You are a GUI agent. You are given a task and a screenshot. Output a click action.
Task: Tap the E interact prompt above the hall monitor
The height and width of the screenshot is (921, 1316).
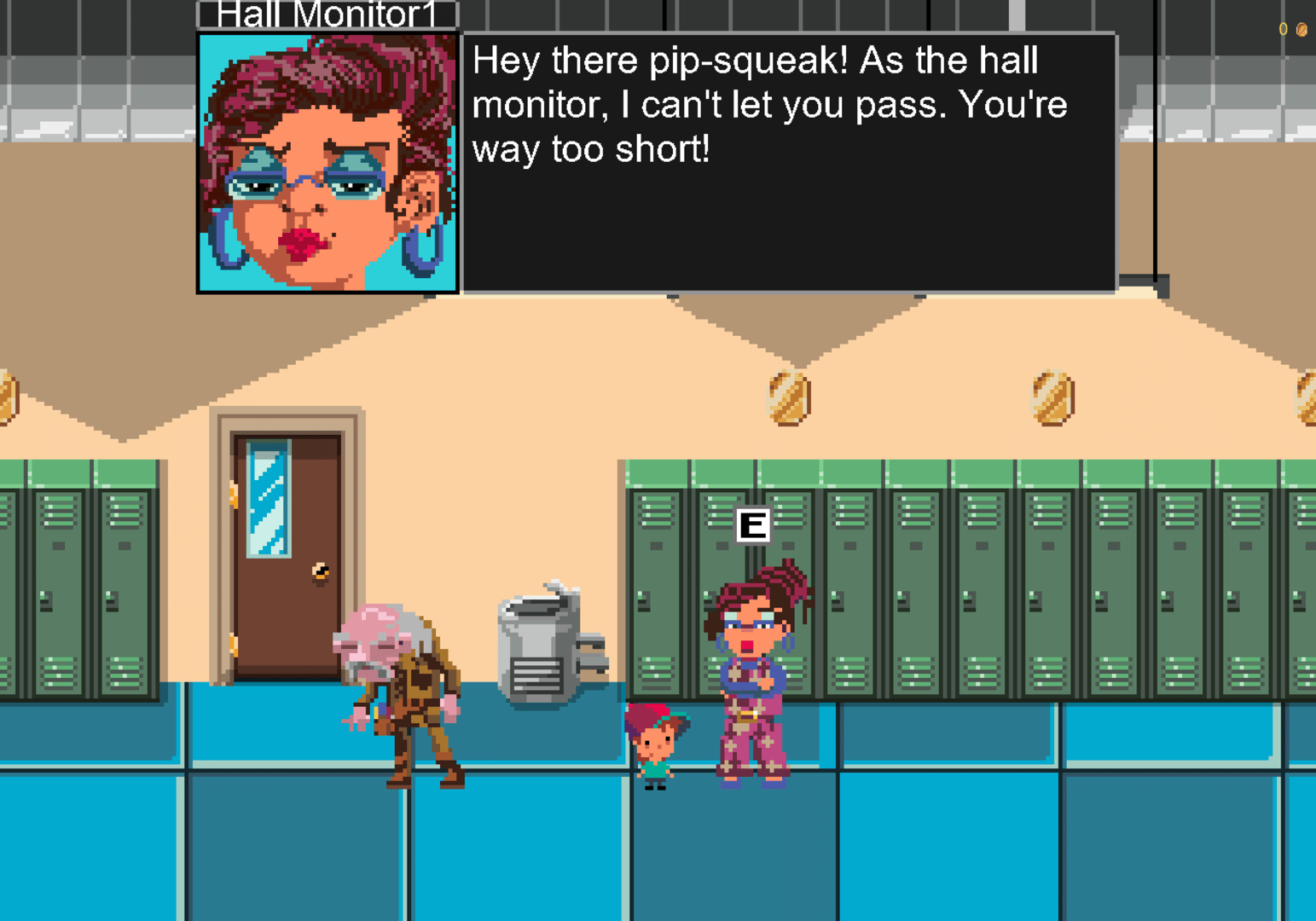[x=753, y=525]
